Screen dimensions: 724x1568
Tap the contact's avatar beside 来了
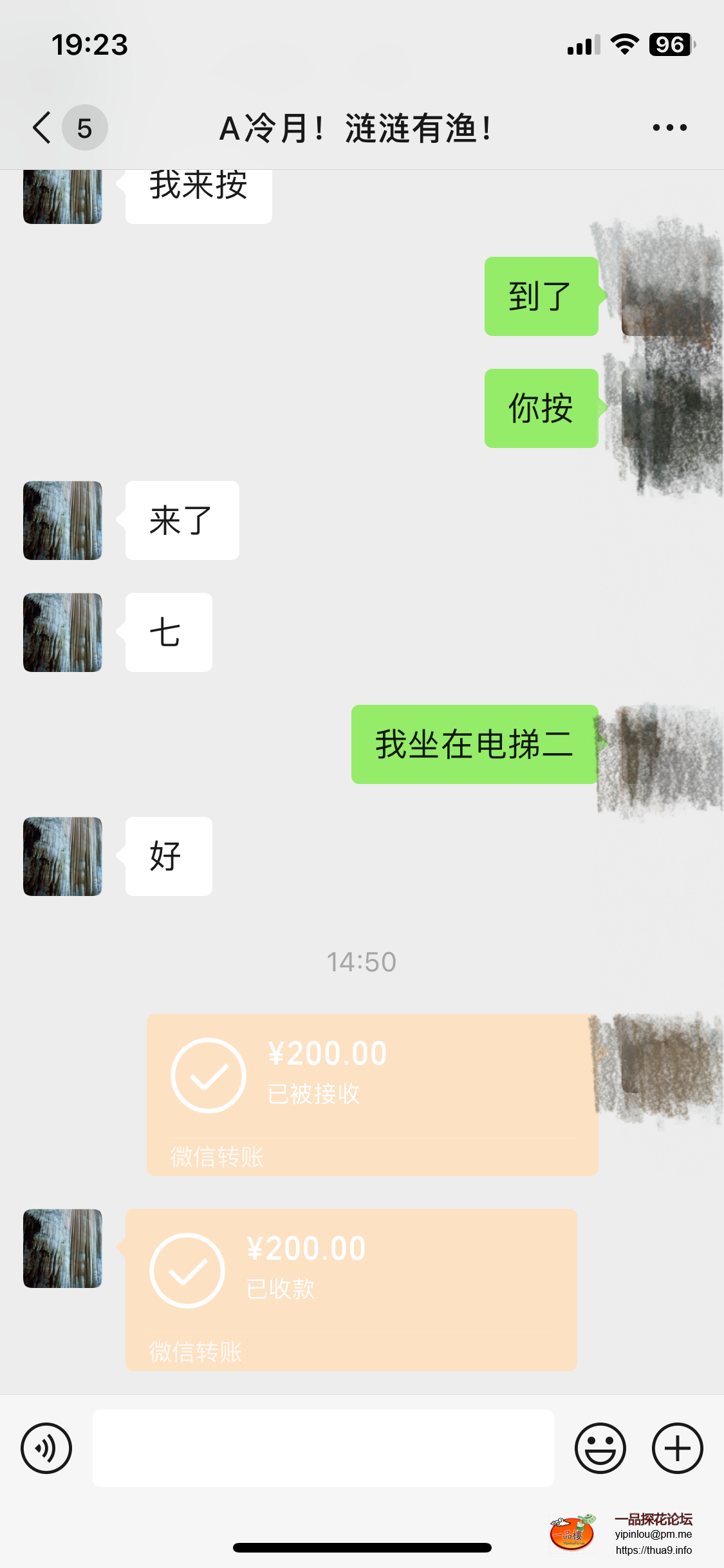pyautogui.click(x=62, y=520)
